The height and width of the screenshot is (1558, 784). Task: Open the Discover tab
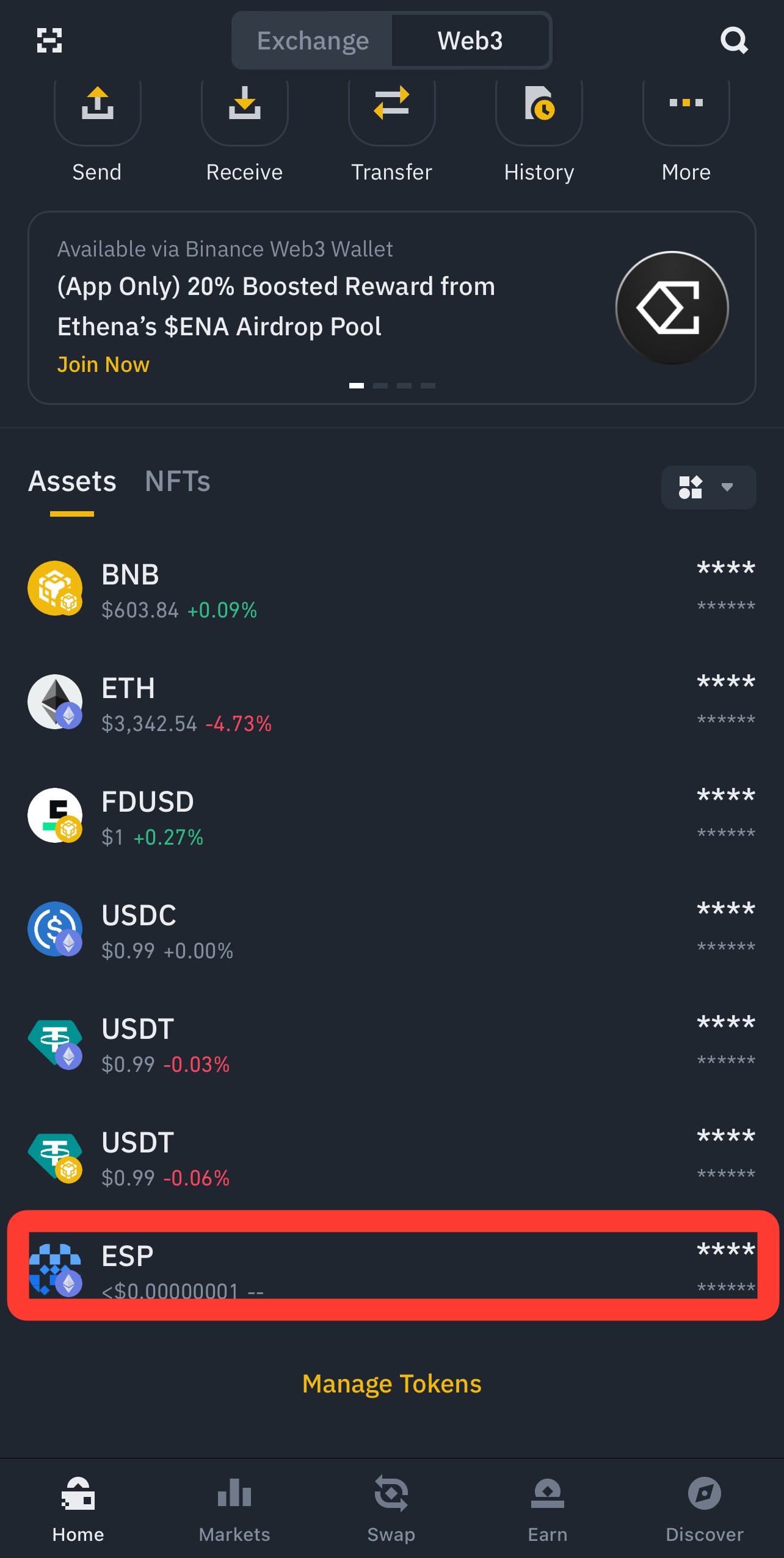pyautogui.click(x=704, y=1507)
